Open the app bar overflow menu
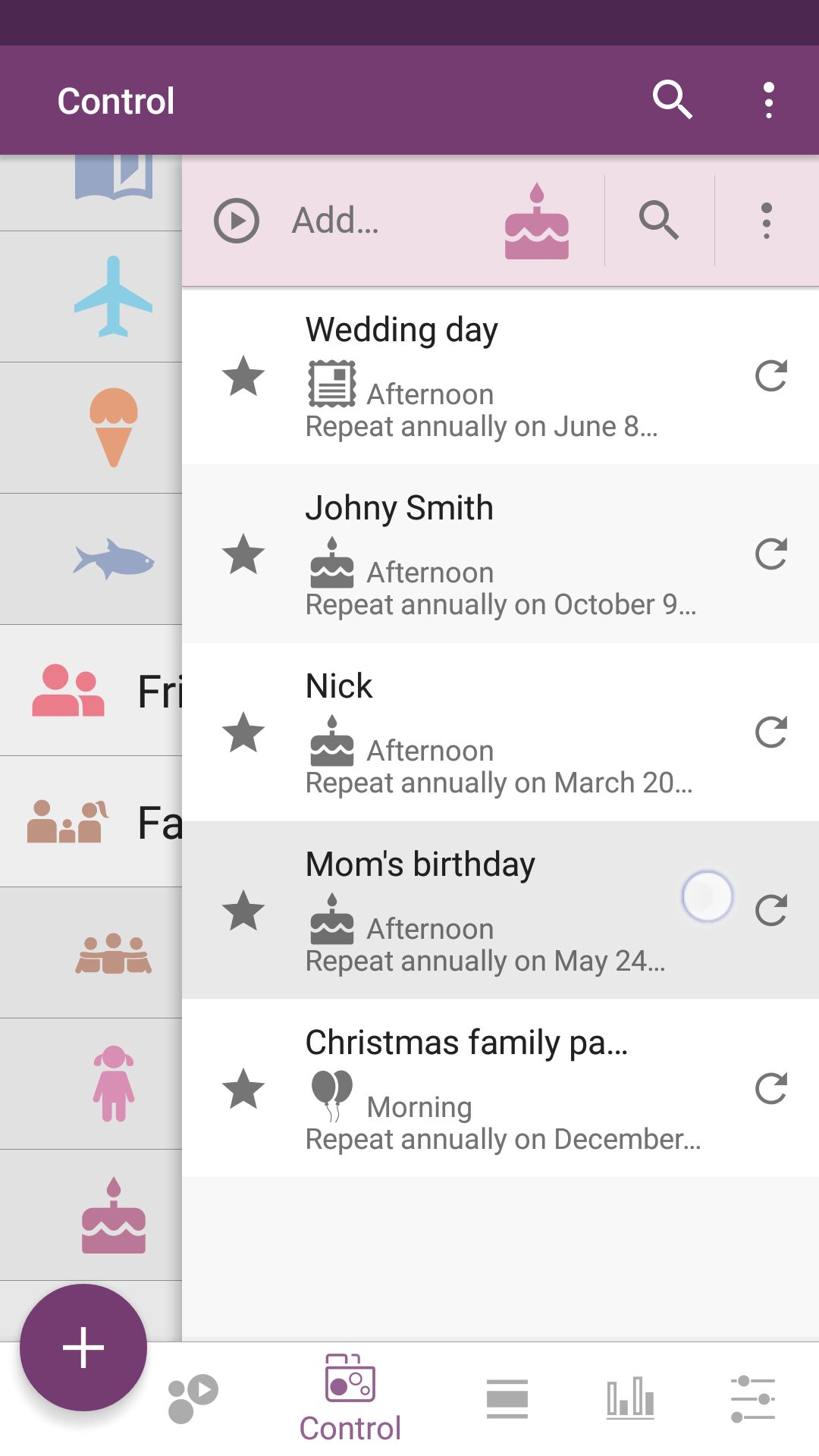Image resolution: width=819 pixels, height=1456 pixels. click(x=768, y=100)
